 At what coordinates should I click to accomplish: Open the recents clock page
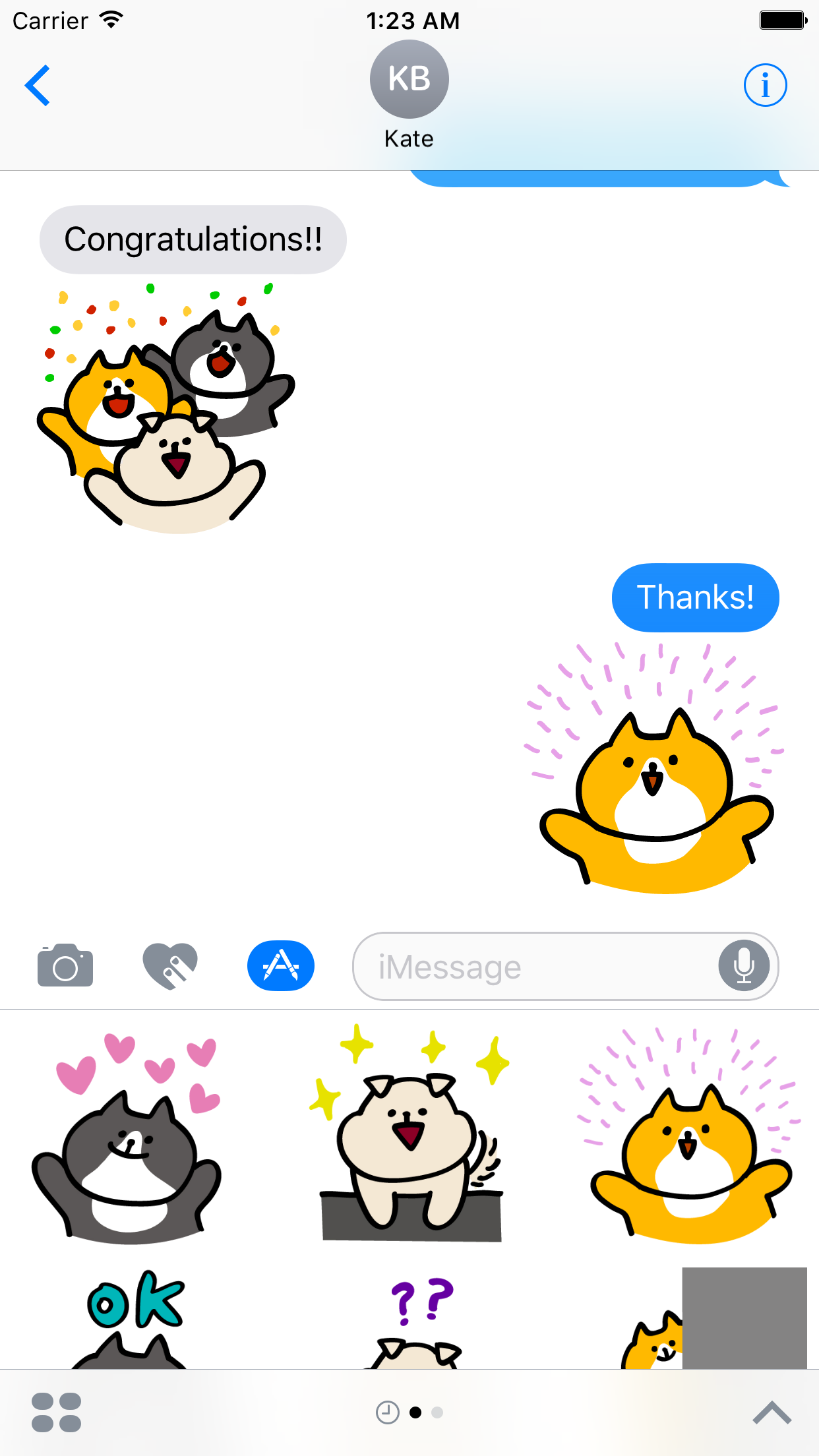coord(387,1412)
